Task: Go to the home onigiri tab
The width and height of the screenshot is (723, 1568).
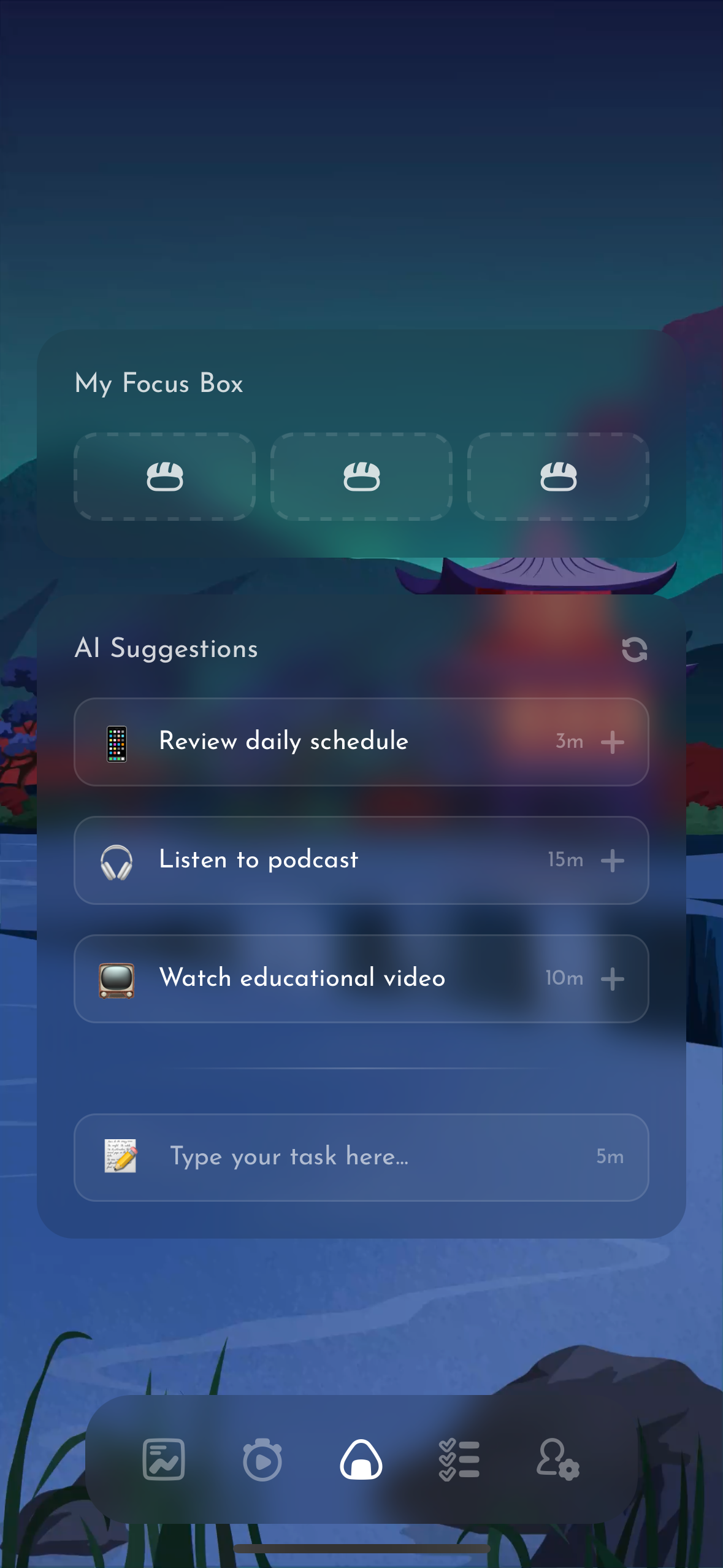Action: pyautogui.click(x=361, y=1459)
